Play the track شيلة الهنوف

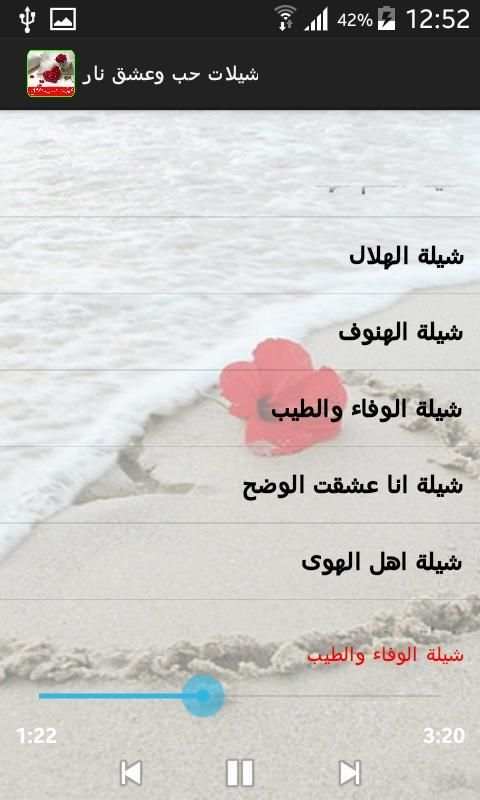point(240,332)
